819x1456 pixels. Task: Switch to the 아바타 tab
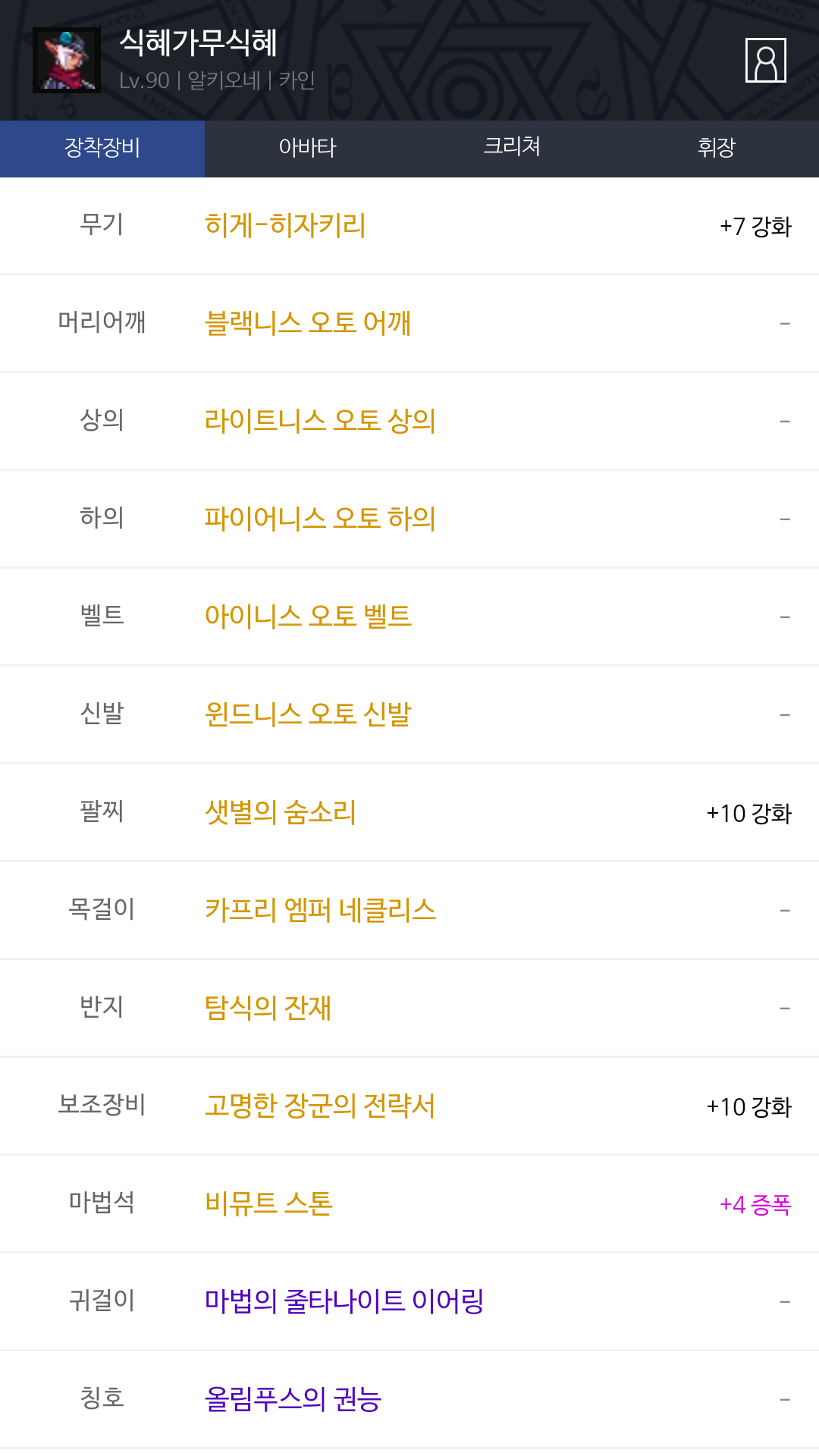coord(307,148)
